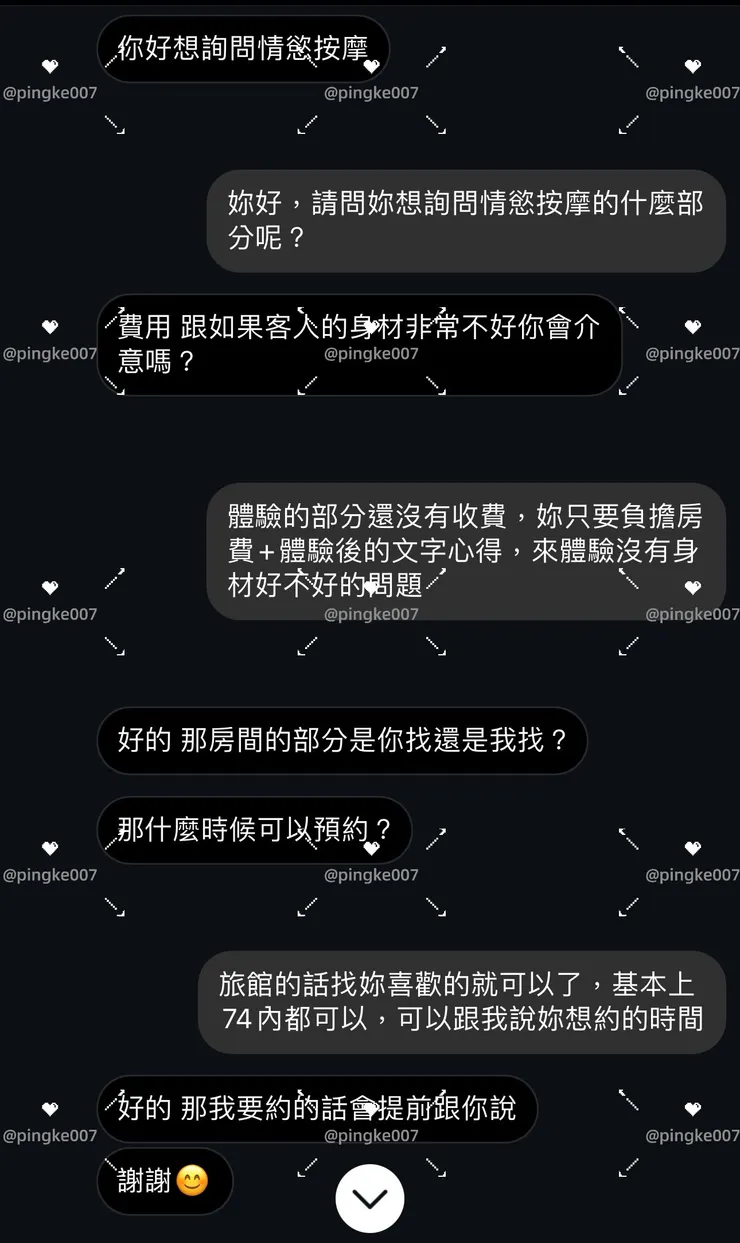Toggle the heart mark on the right of 預約 message
This screenshot has height=1243, width=740.
point(373,847)
